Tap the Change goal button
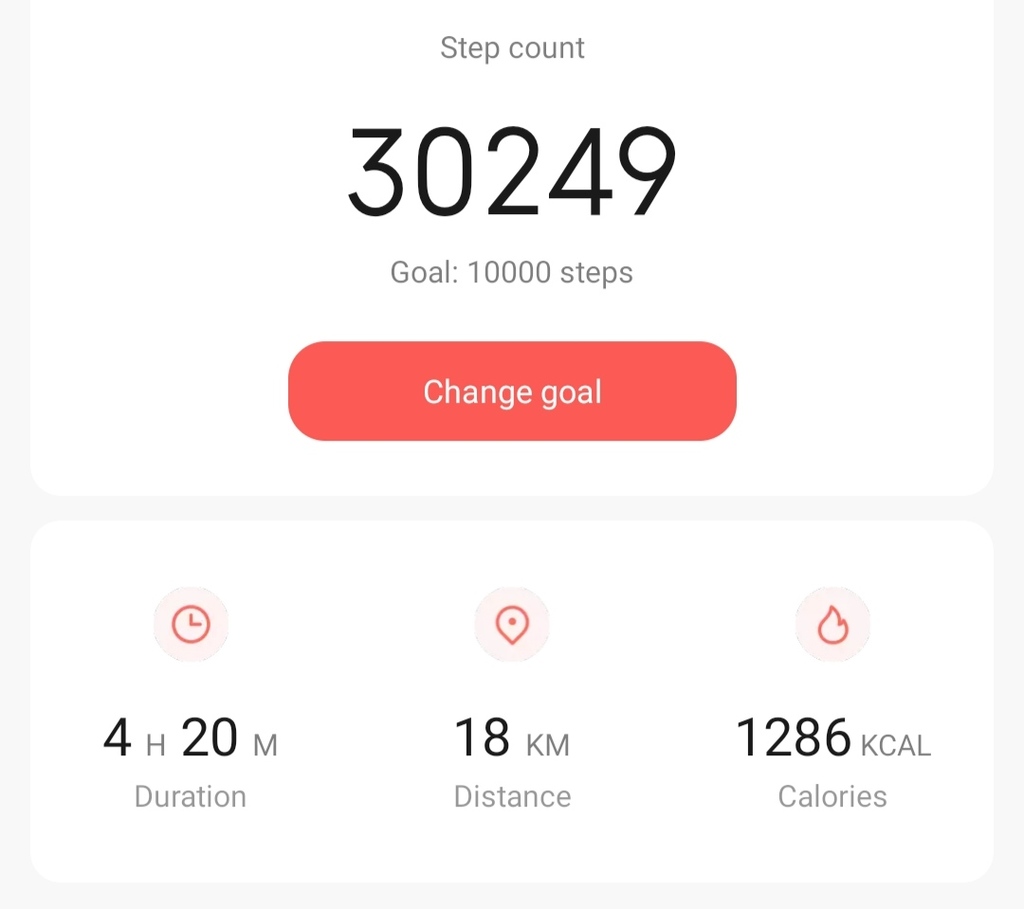 coord(512,391)
